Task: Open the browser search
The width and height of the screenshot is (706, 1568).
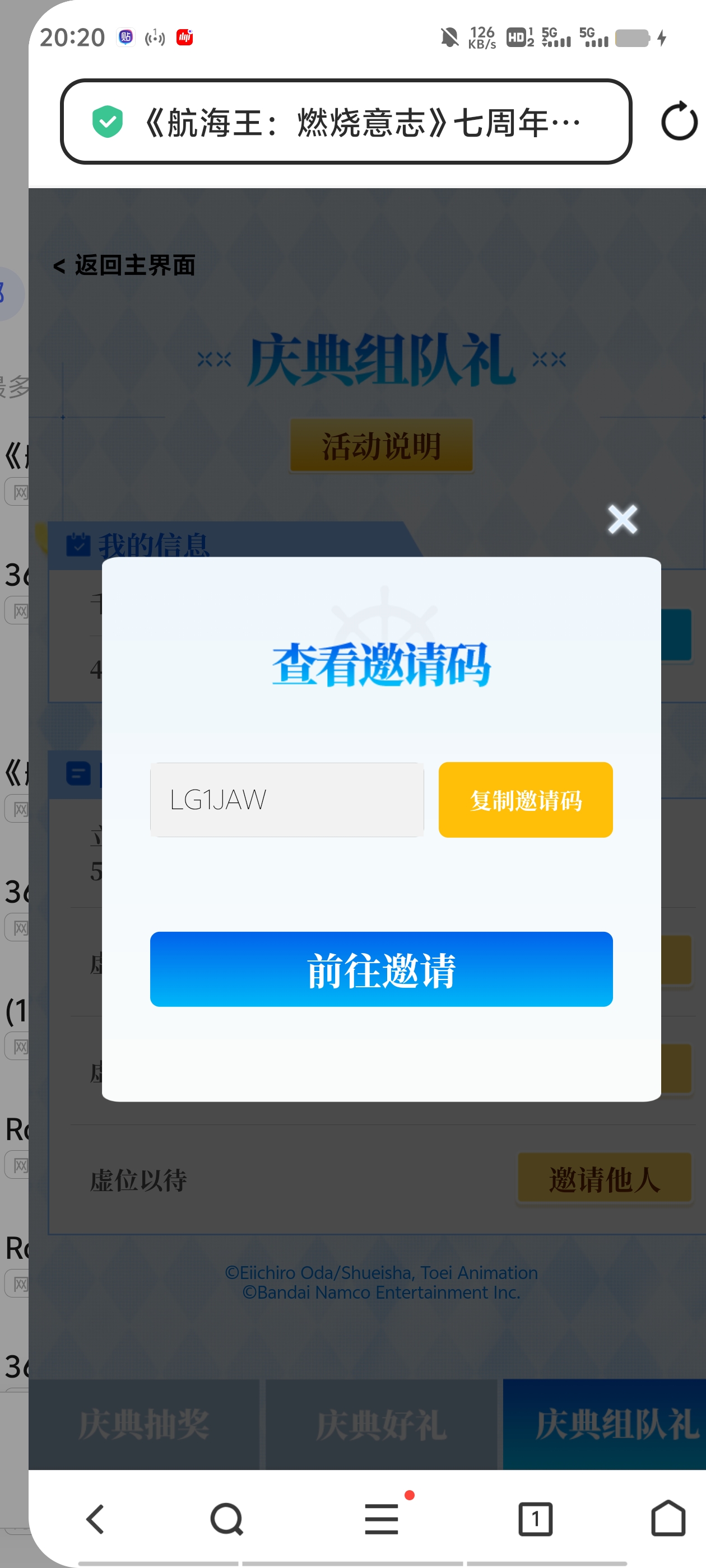Action: (226, 1519)
